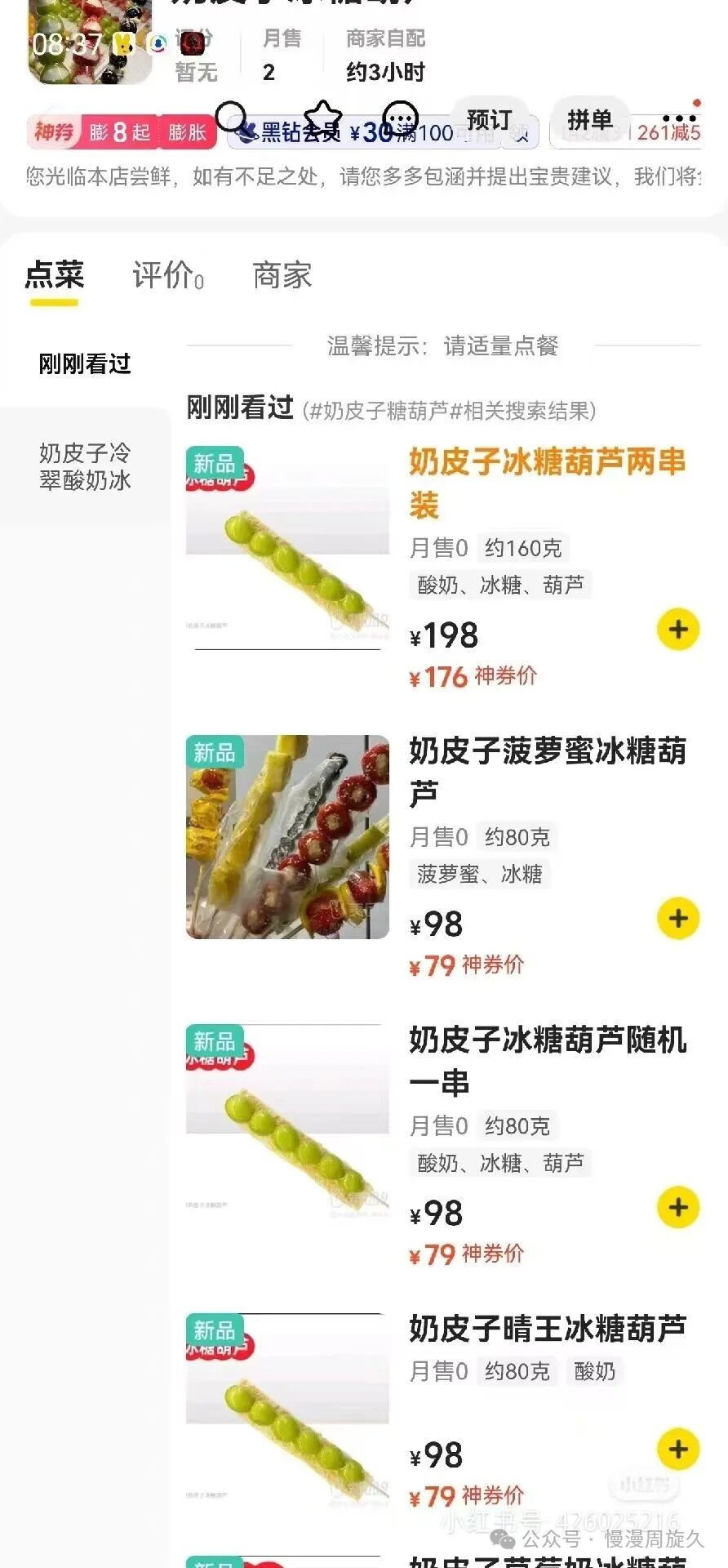This screenshot has height=1568, width=728.
Task: View details of 奶皮子冰糖葫芦两串装
Action: pos(547,482)
